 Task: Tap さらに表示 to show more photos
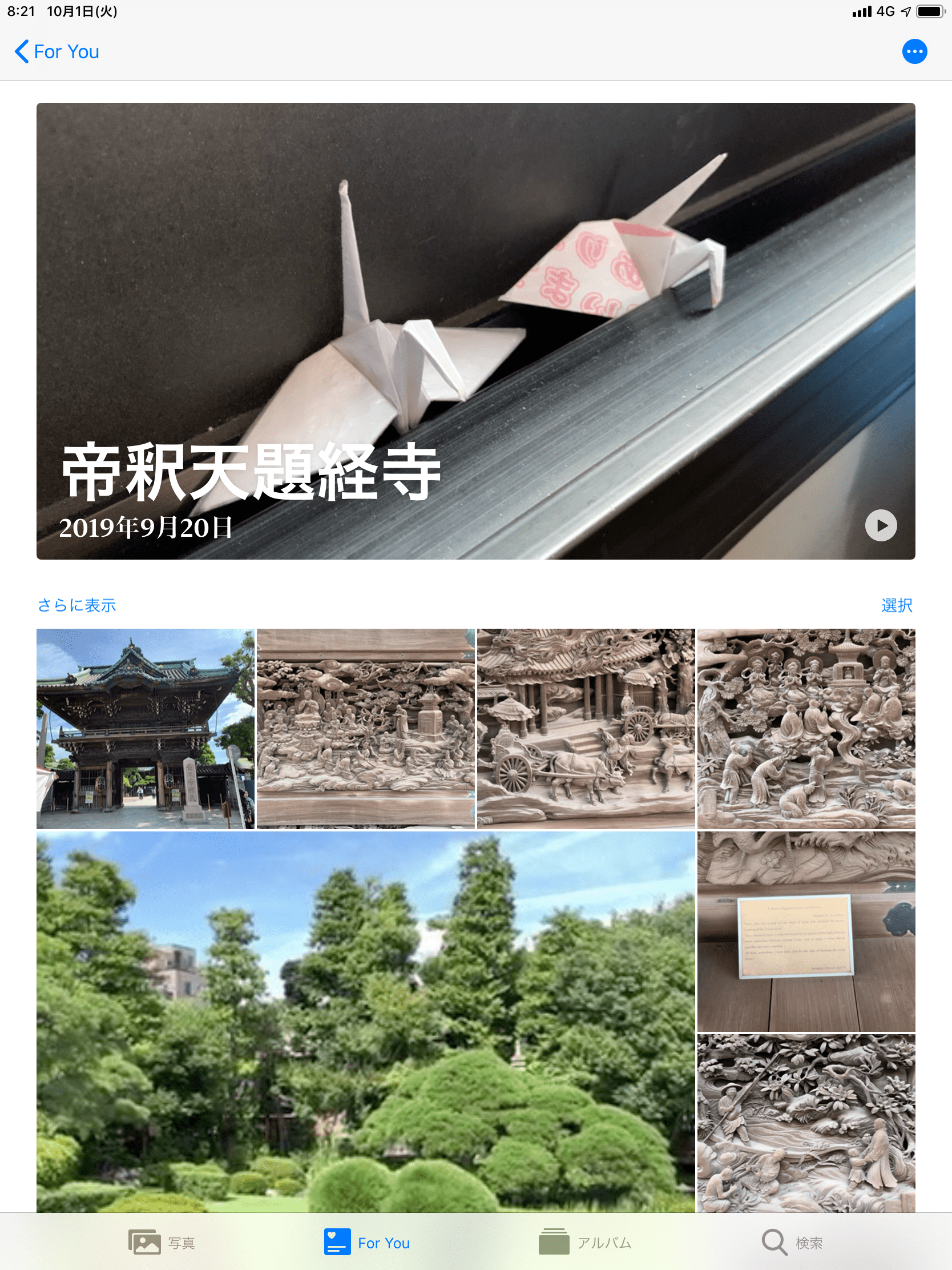pyautogui.click(x=77, y=605)
